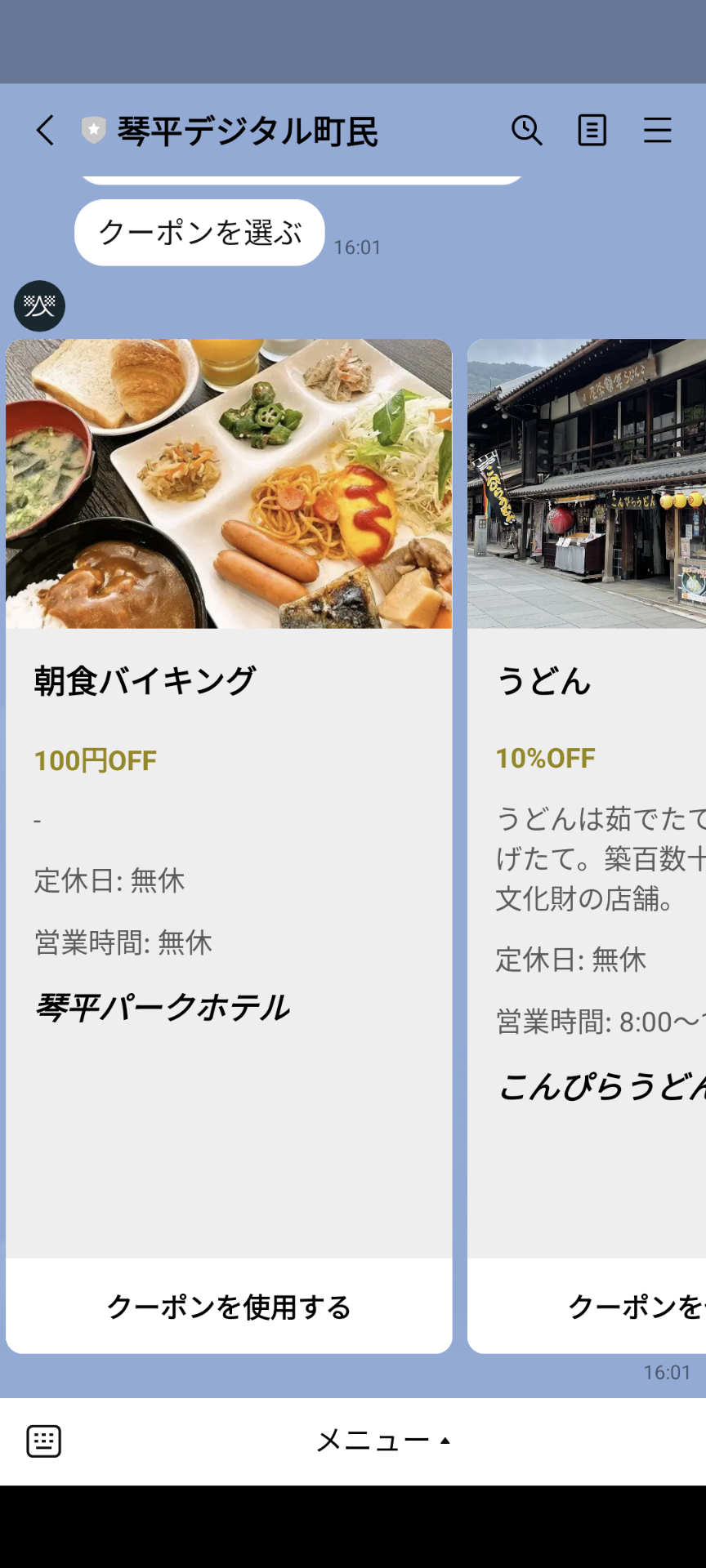Open the 朝食バイキング buffet photo
The height and width of the screenshot is (1568, 706).
(x=229, y=483)
